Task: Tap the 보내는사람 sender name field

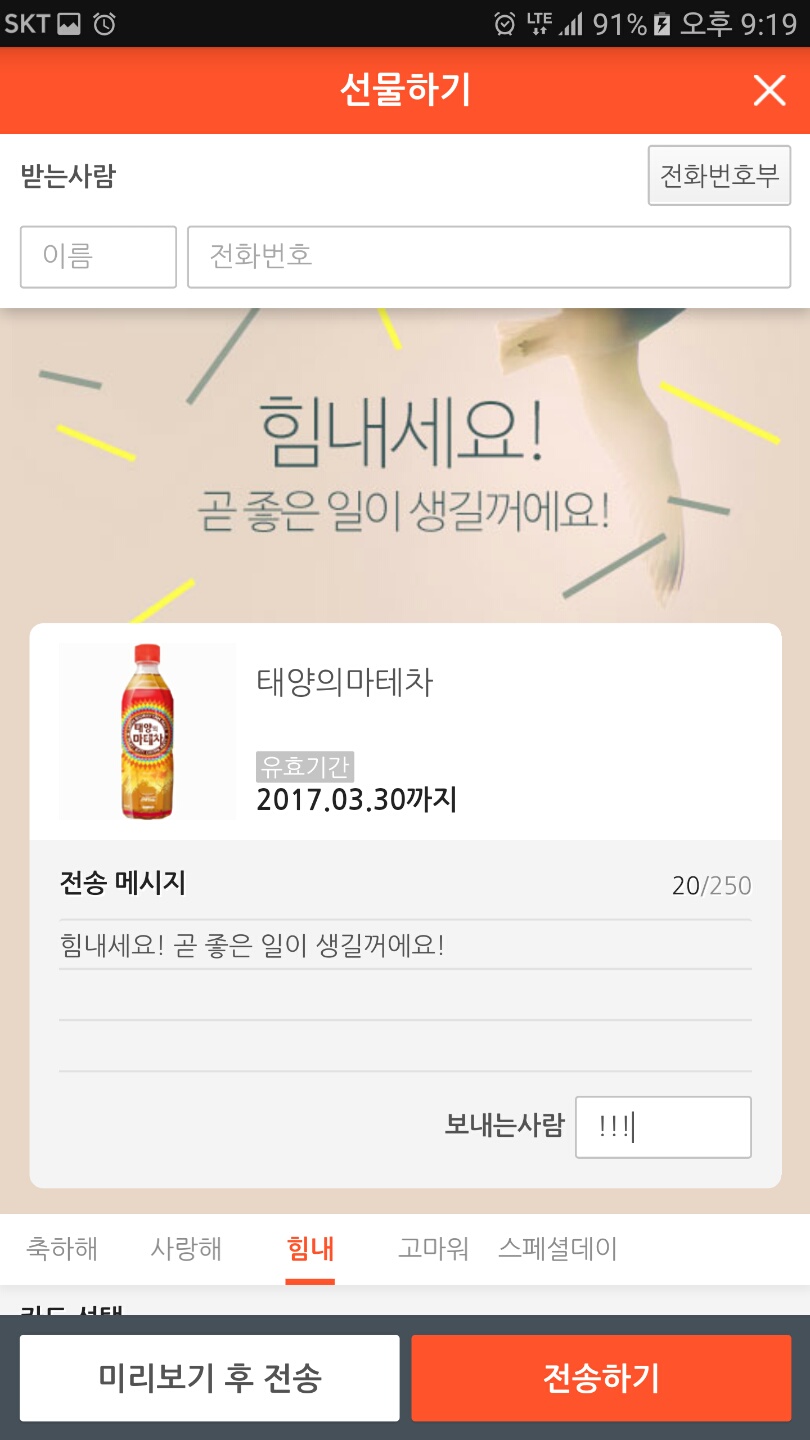Action: click(663, 1127)
